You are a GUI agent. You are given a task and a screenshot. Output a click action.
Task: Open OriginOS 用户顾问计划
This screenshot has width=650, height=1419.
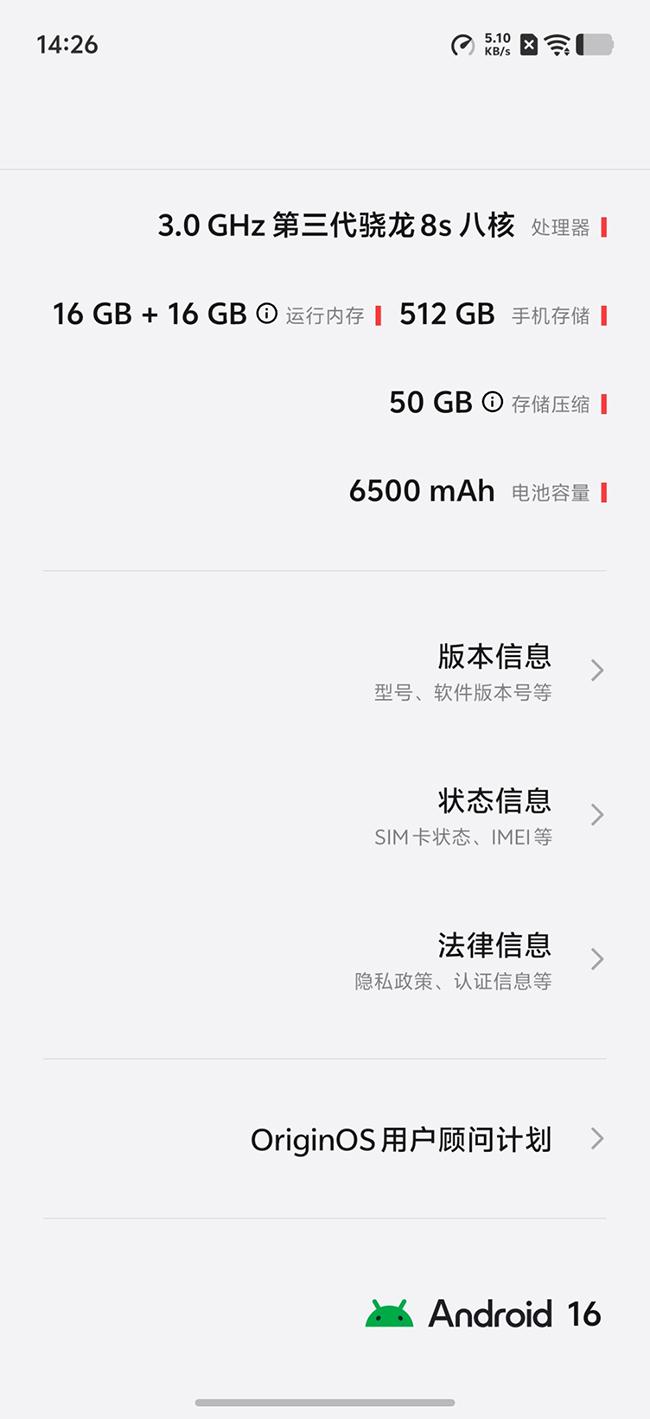tap(401, 1139)
